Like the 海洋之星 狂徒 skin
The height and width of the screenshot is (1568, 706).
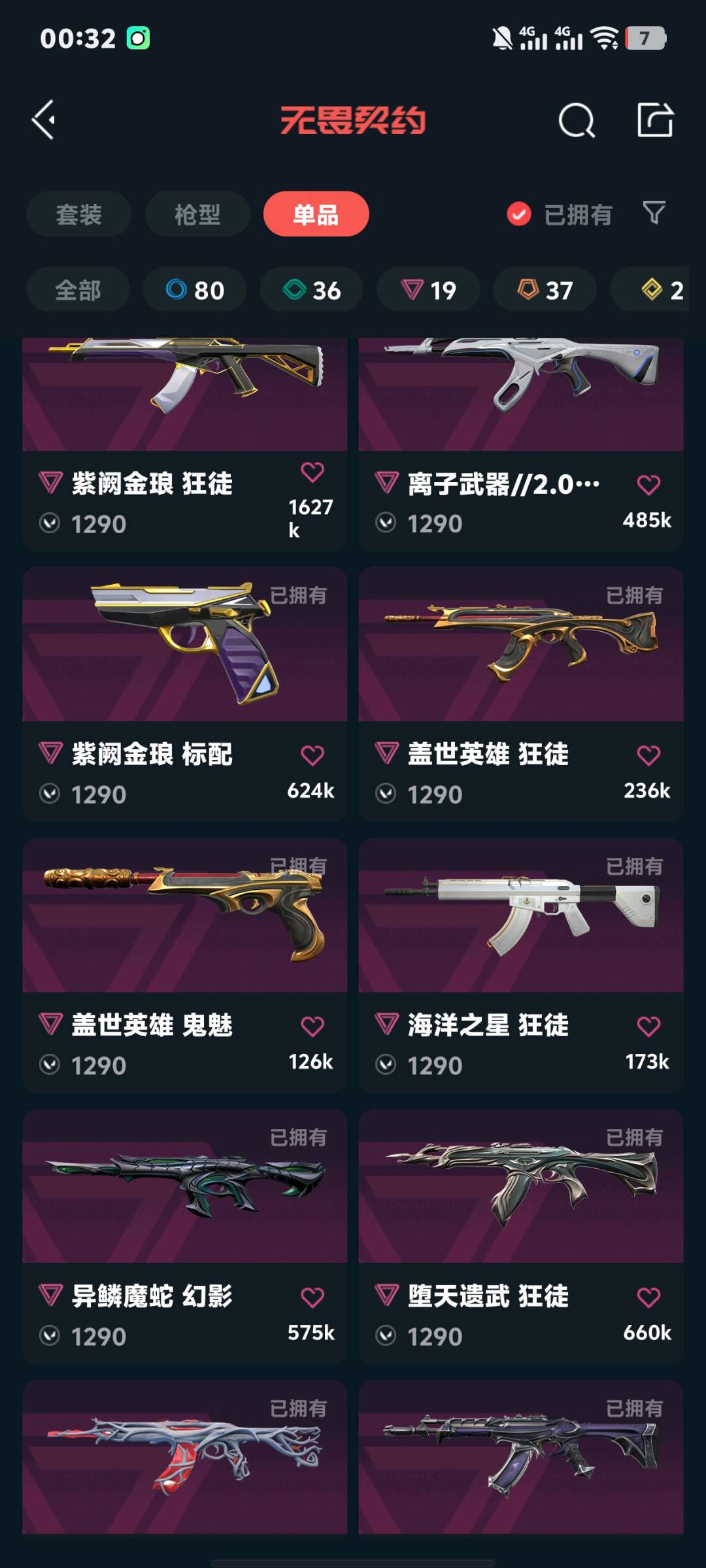[x=648, y=1026]
